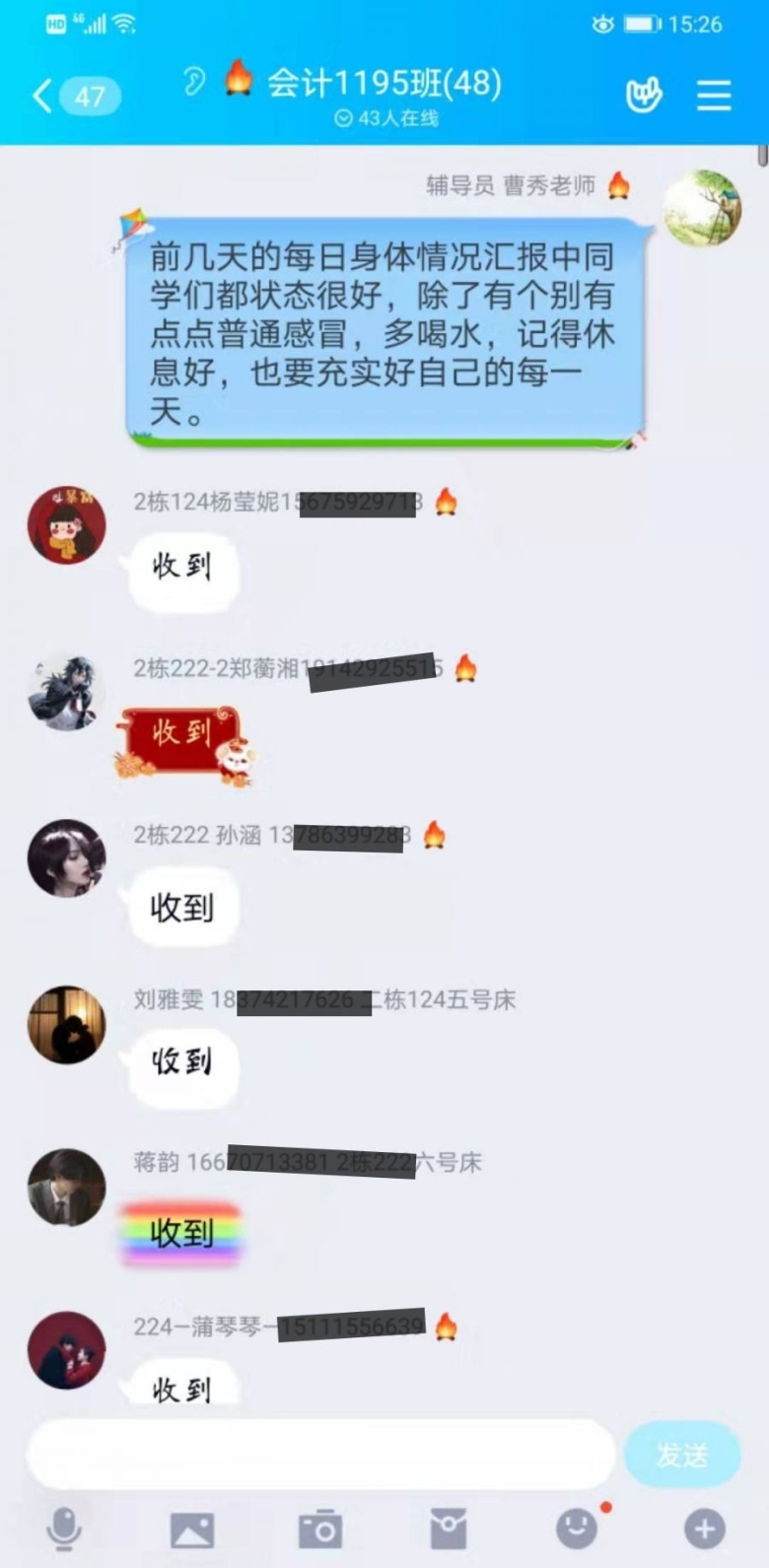Open 杨莹妮's avatar profile
Viewport: 769px width, 1568px height.
pyautogui.click(x=66, y=524)
